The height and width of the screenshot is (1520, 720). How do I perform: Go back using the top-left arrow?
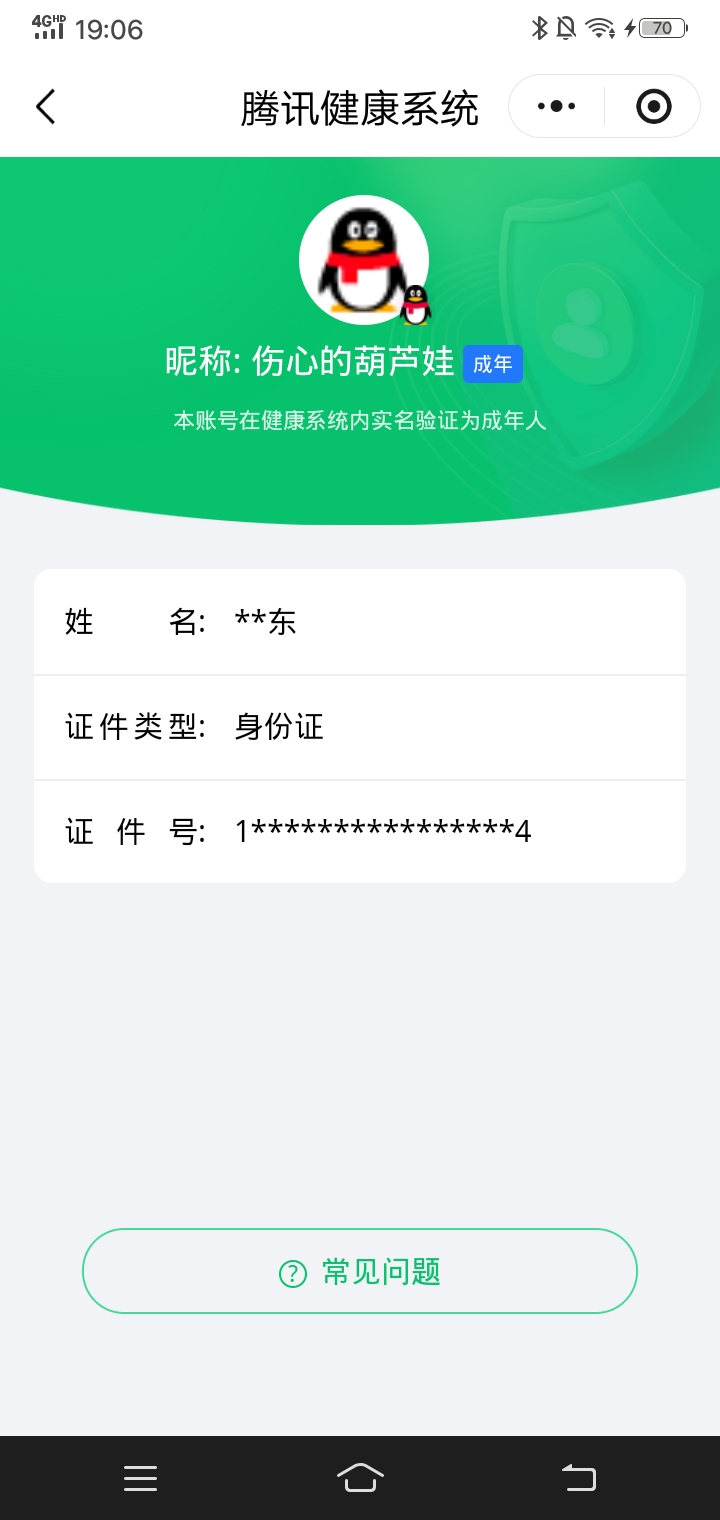pos(46,106)
